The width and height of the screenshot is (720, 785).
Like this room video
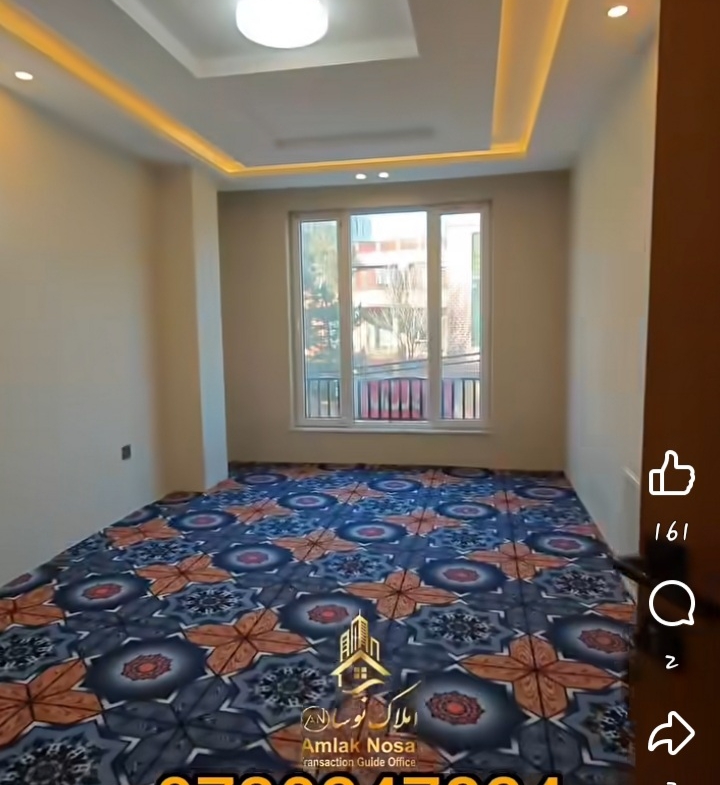point(671,474)
